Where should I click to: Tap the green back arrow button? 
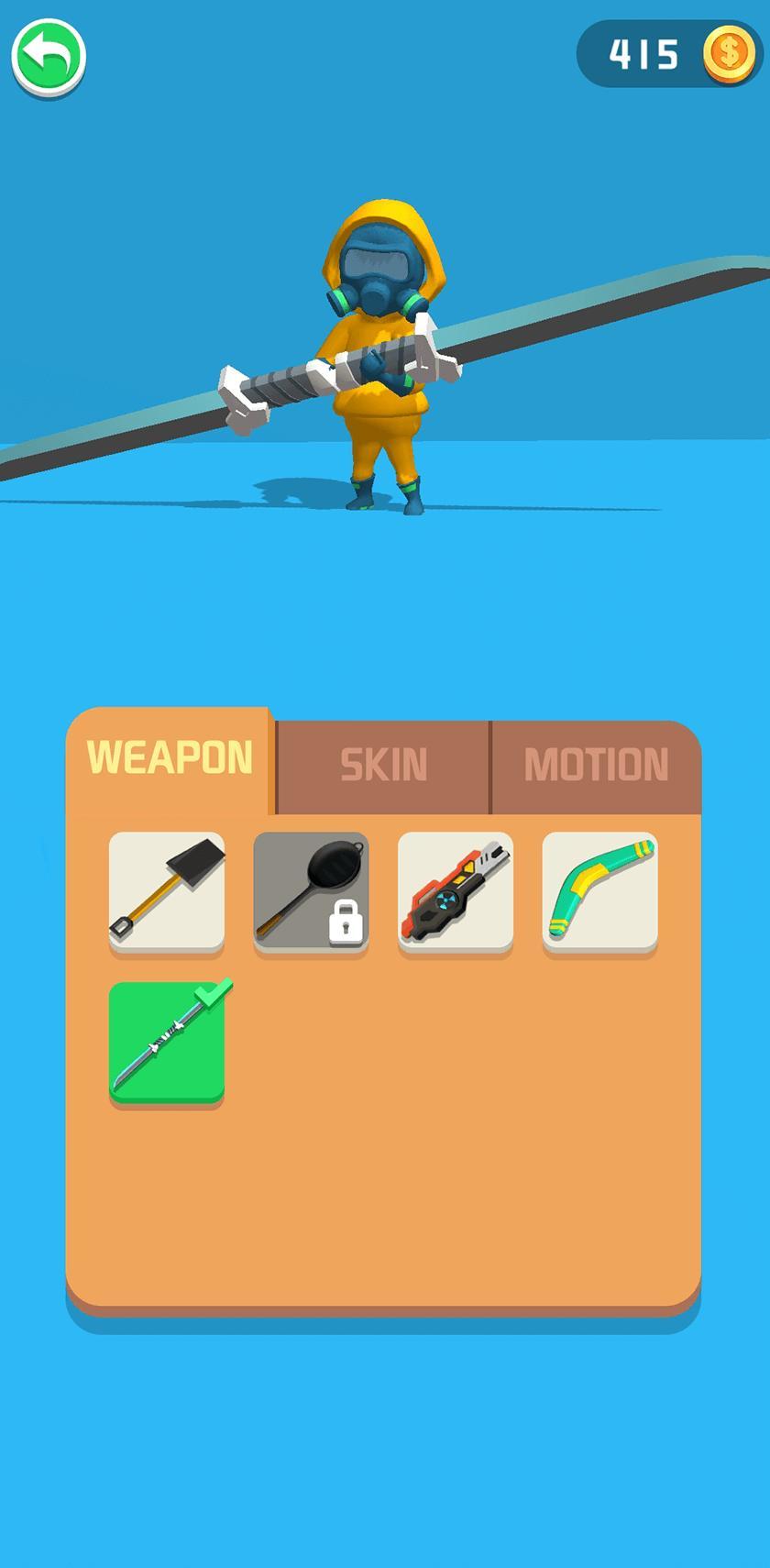pyautogui.click(x=49, y=57)
